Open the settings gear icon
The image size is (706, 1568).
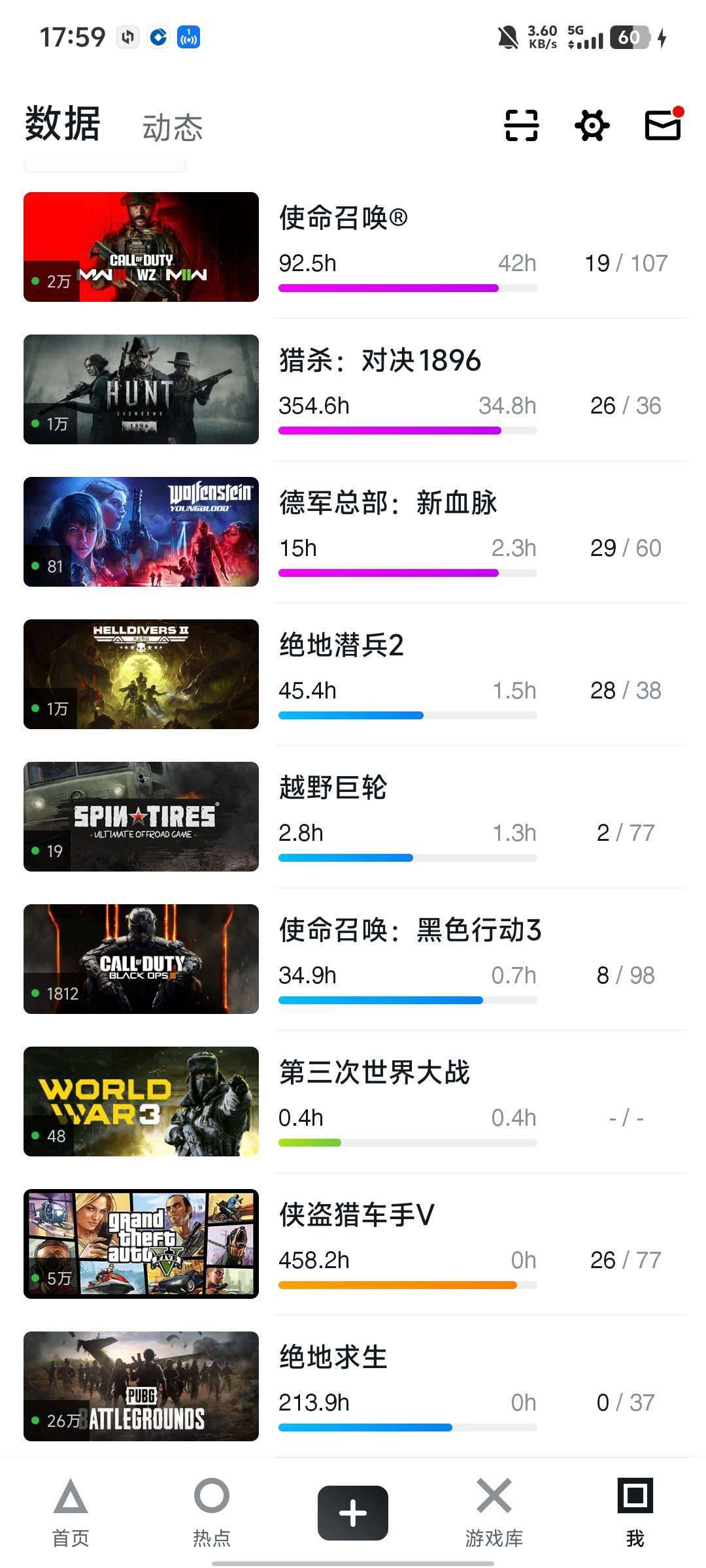coord(592,125)
